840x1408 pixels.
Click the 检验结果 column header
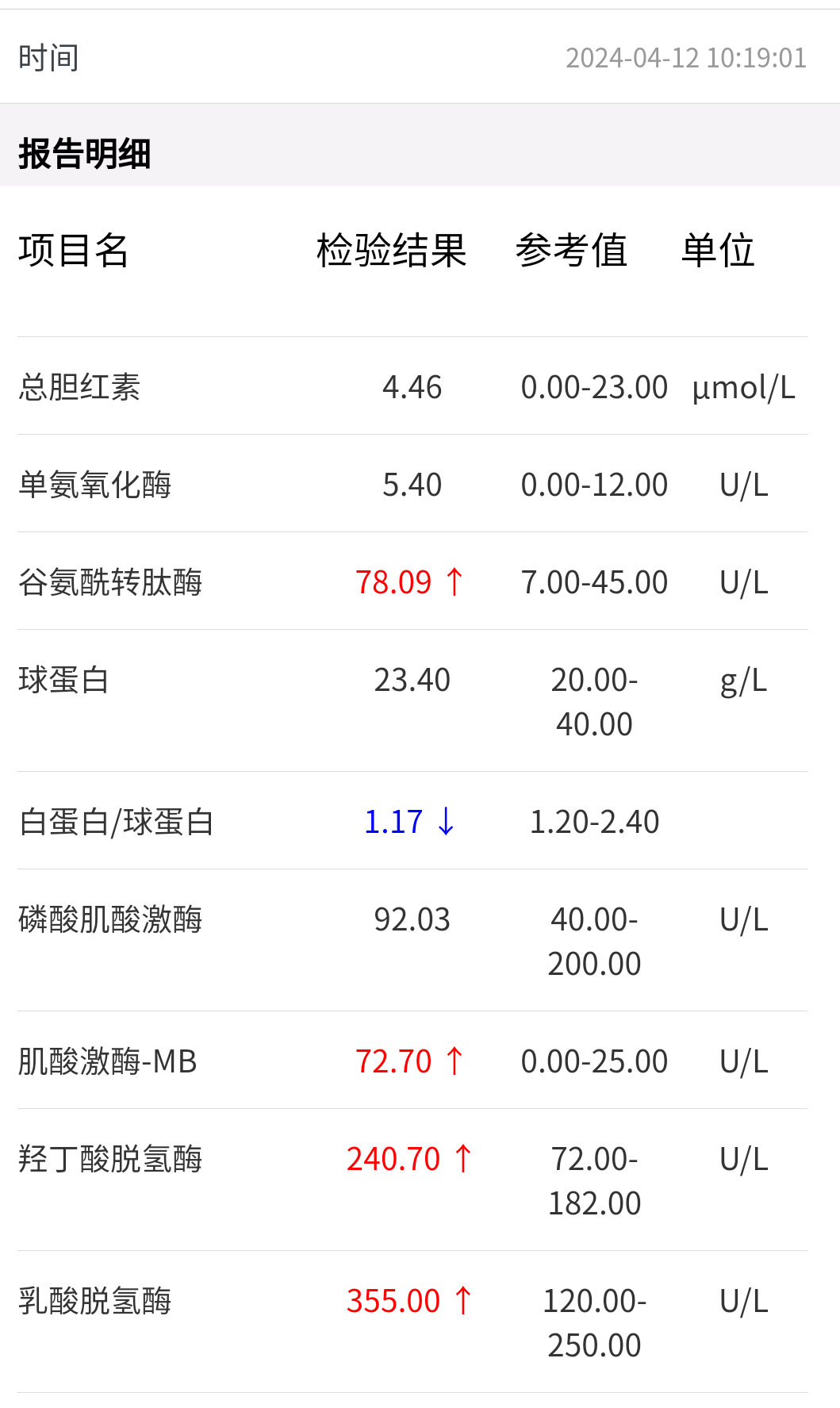pyautogui.click(x=392, y=249)
